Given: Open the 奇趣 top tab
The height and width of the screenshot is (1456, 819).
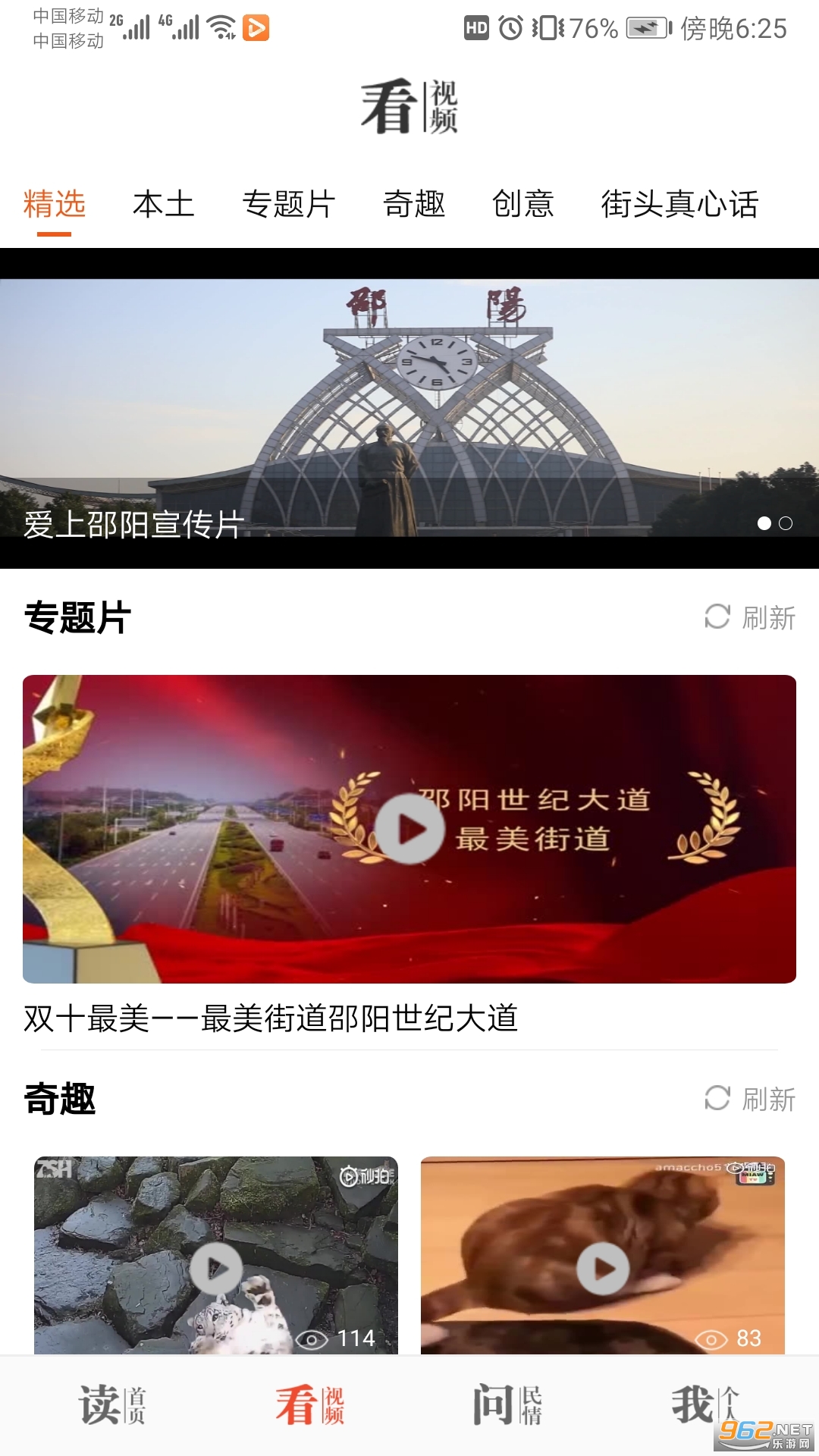Looking at the screenshot, I should [414, 204].
